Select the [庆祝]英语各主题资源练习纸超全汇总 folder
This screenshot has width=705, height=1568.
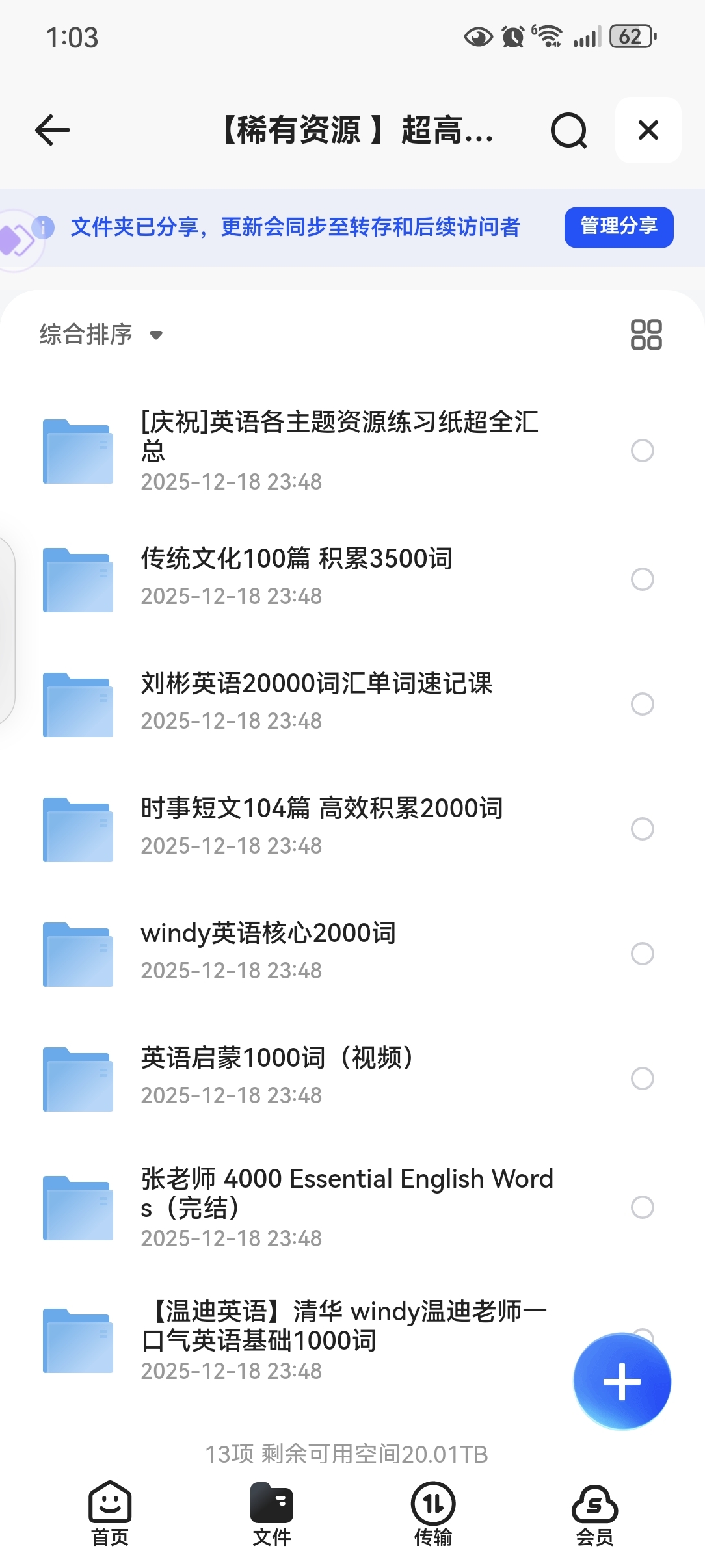click(642, 451)
